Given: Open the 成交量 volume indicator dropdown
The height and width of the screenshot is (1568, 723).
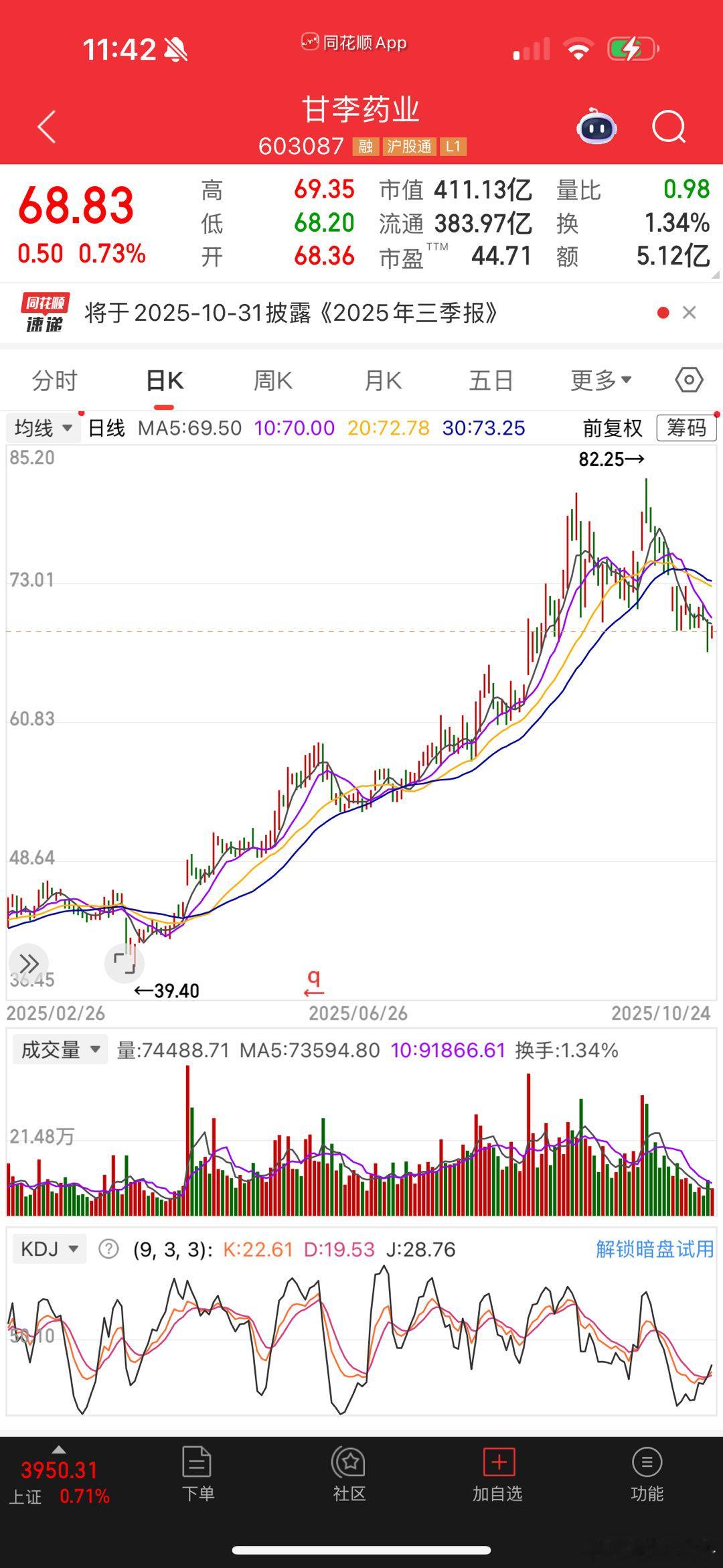Looking at the screenshot, I should click(59, 1050).
